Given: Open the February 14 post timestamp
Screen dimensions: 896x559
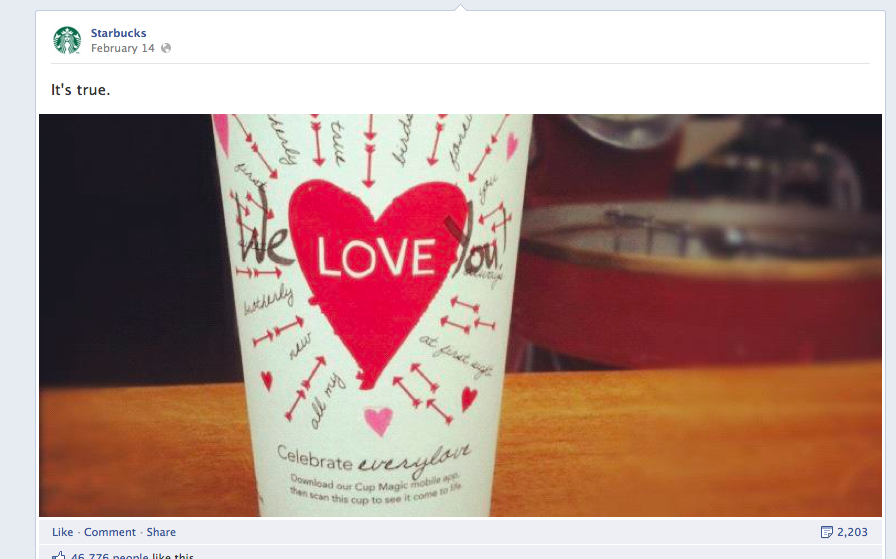Looking at the screenshot, I should [x=122, y=48].
